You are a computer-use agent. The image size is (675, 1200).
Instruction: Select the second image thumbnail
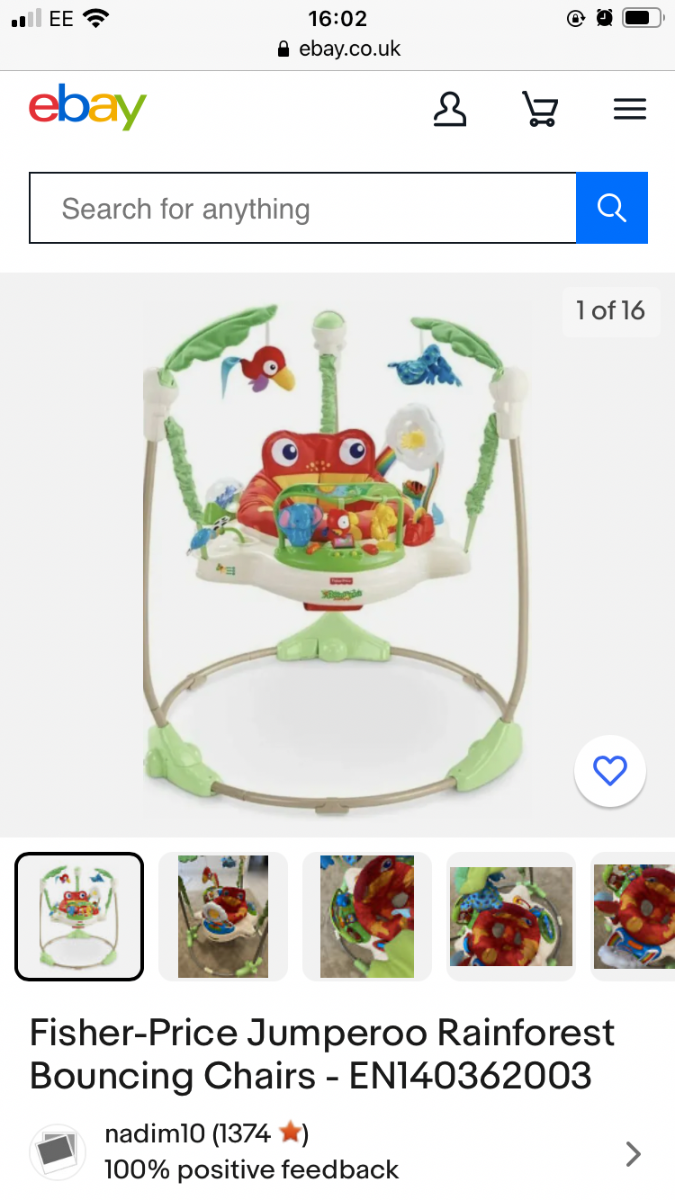[223, 916]
